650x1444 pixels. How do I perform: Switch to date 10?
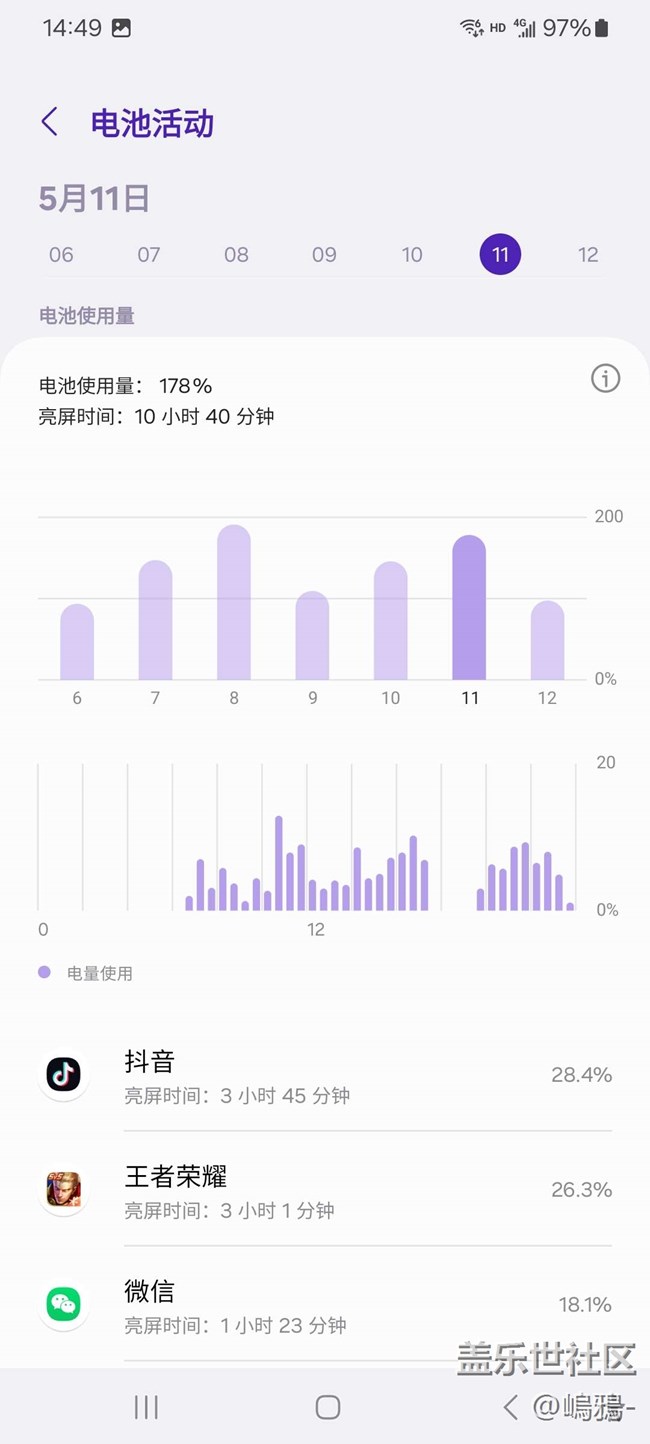coord(412,255)
